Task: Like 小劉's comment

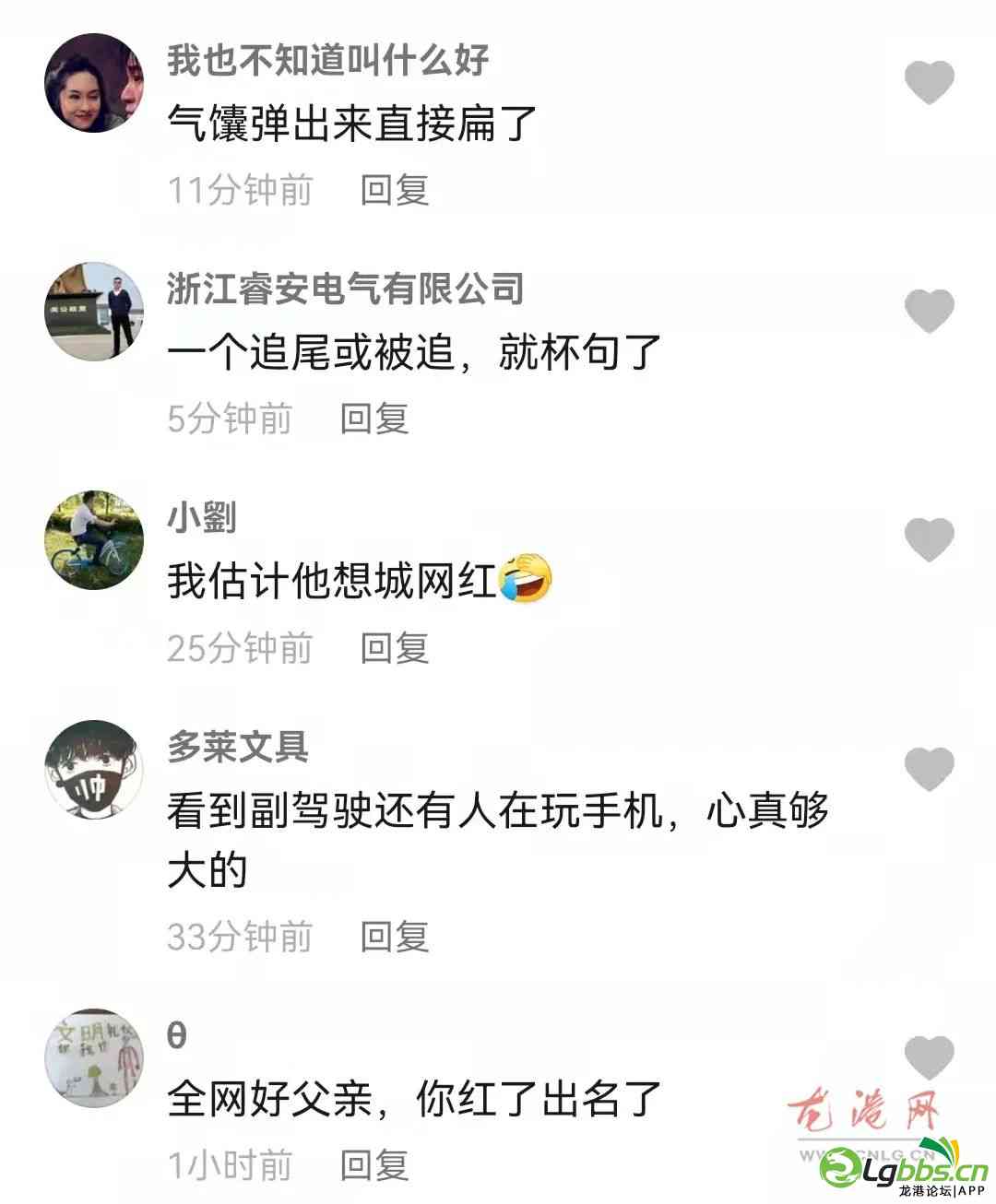Action: click(x=929, y=539)
